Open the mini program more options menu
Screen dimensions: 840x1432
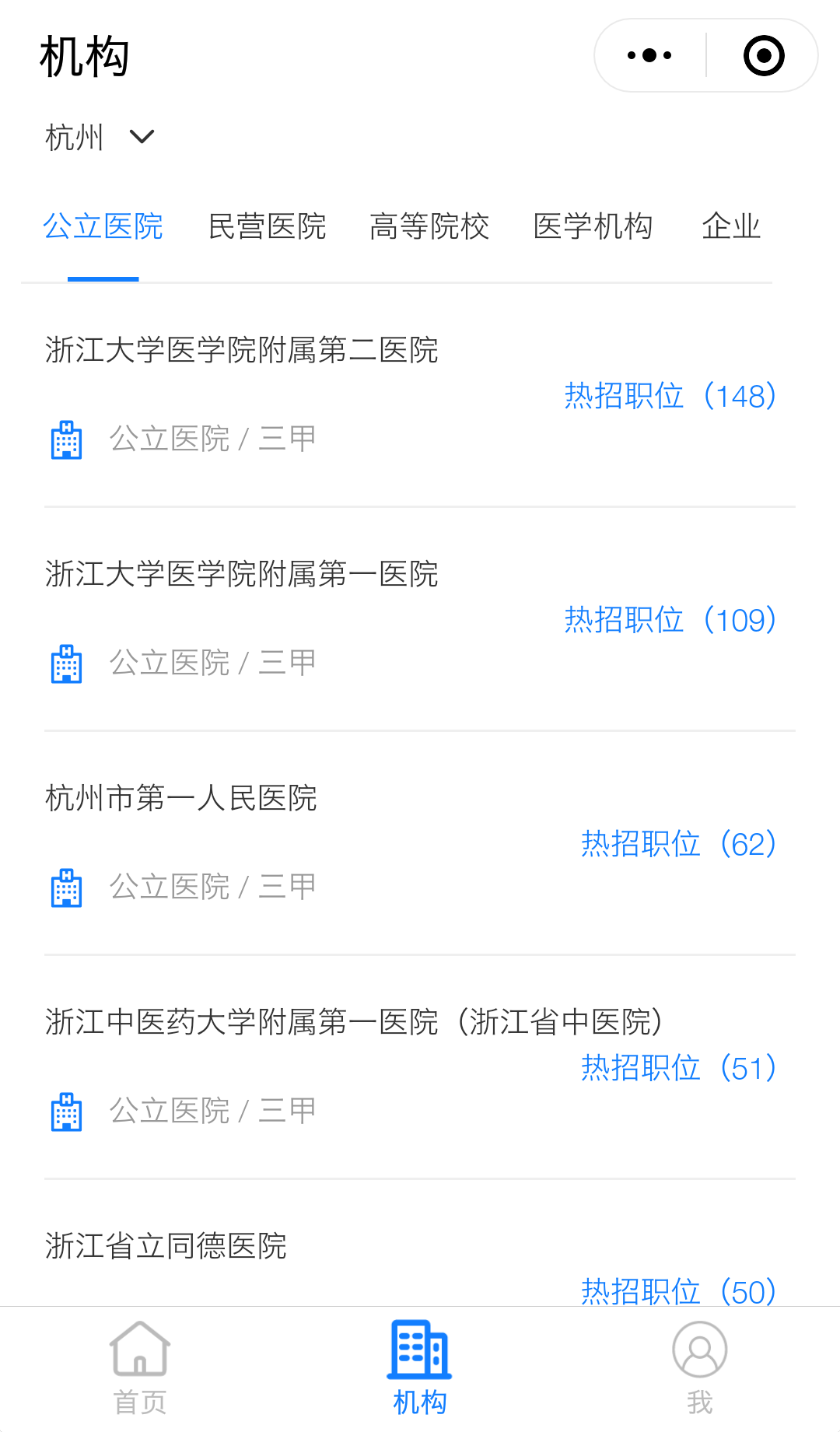[x=649, y=55]
